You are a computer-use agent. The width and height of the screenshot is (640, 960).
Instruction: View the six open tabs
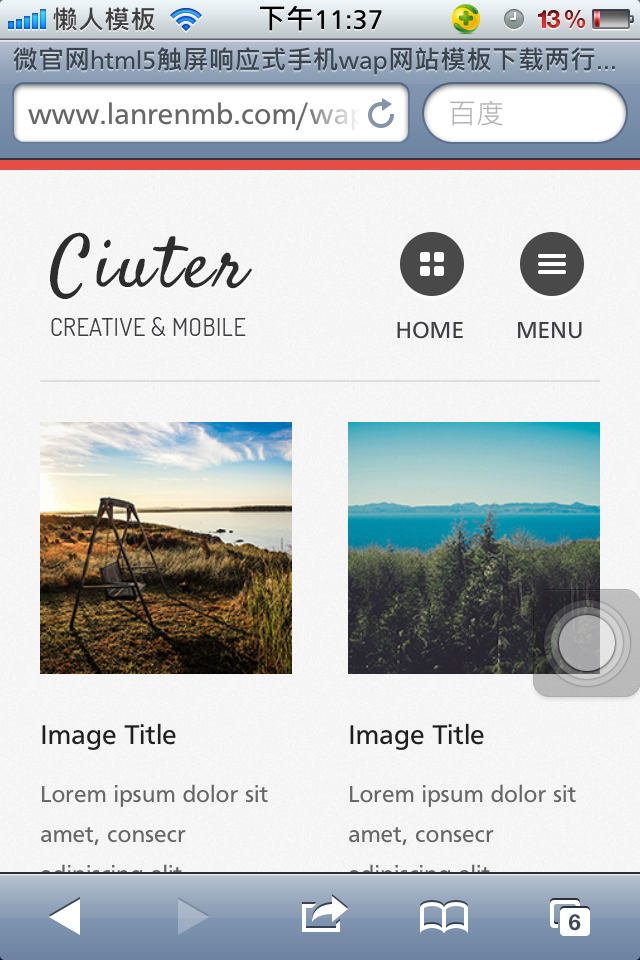click(x=570, y=916)
